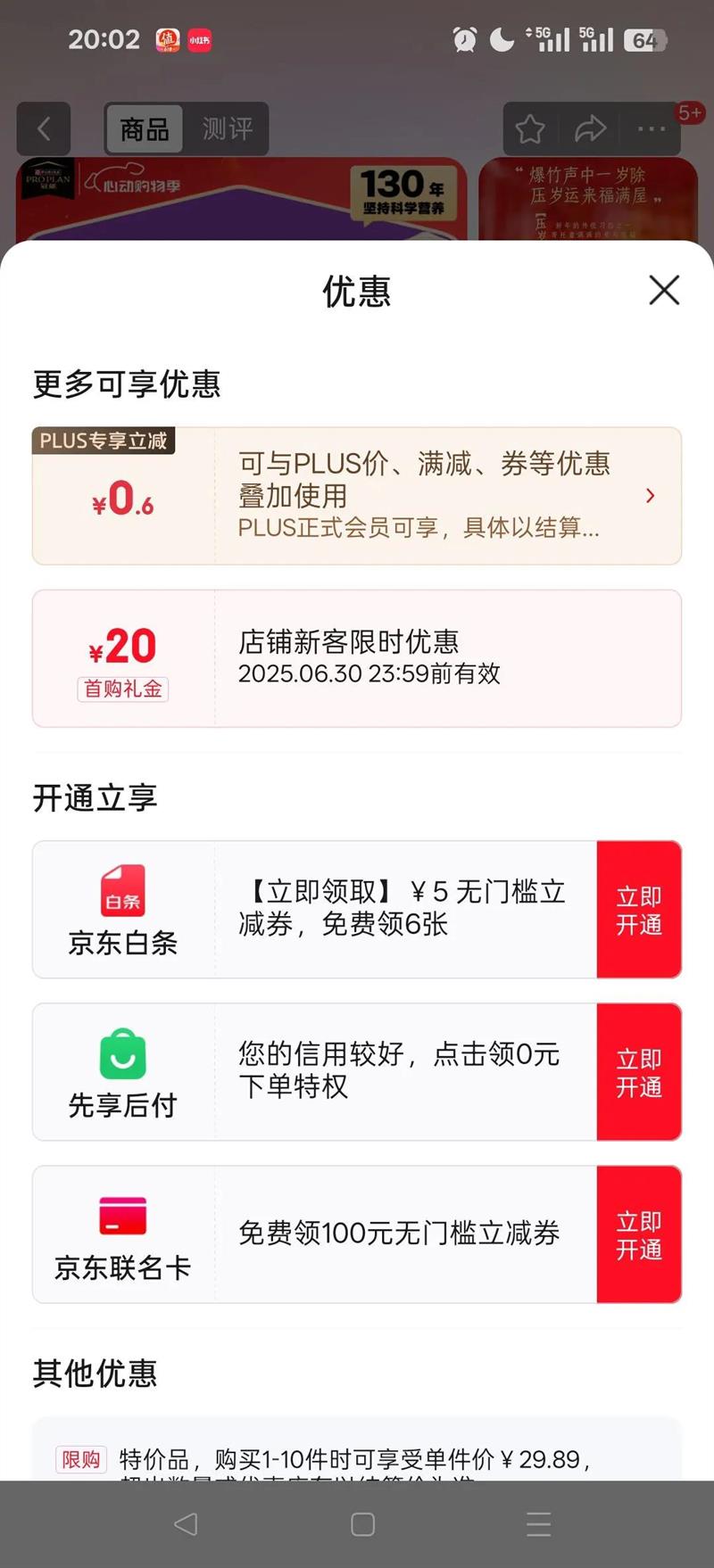This screenshot has height=1568, width=714.
Task: Select the 商品 tab
Action: pos(145,129)
